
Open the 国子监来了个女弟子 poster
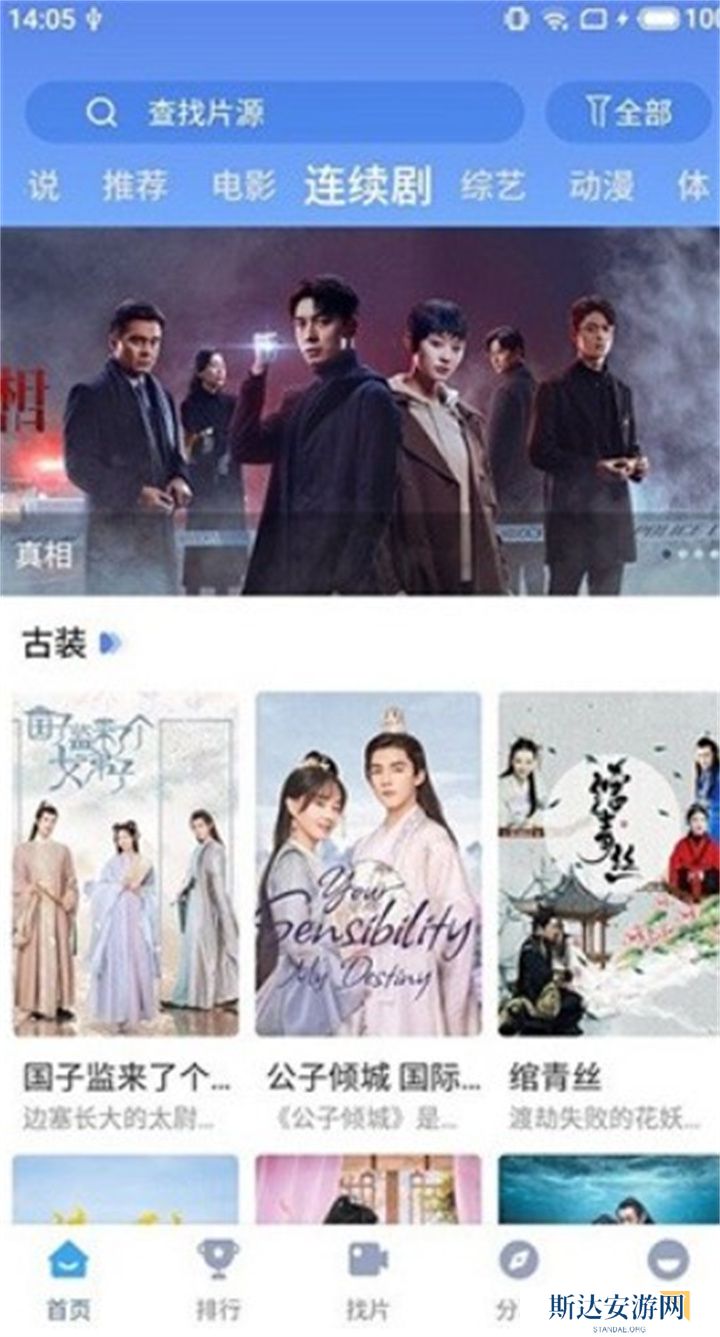[x=126, y=863]
